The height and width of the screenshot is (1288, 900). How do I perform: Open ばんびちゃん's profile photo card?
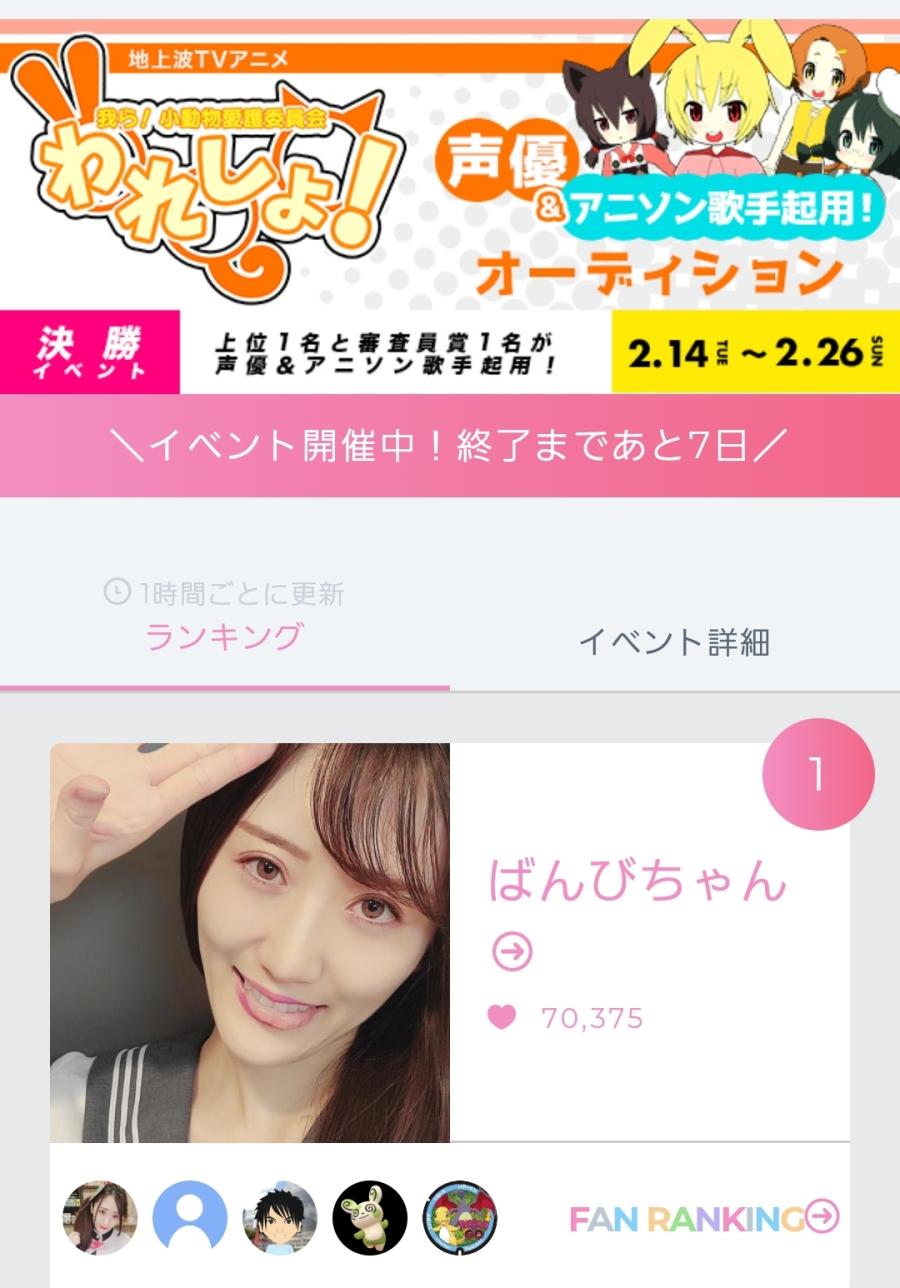[250, 942]
